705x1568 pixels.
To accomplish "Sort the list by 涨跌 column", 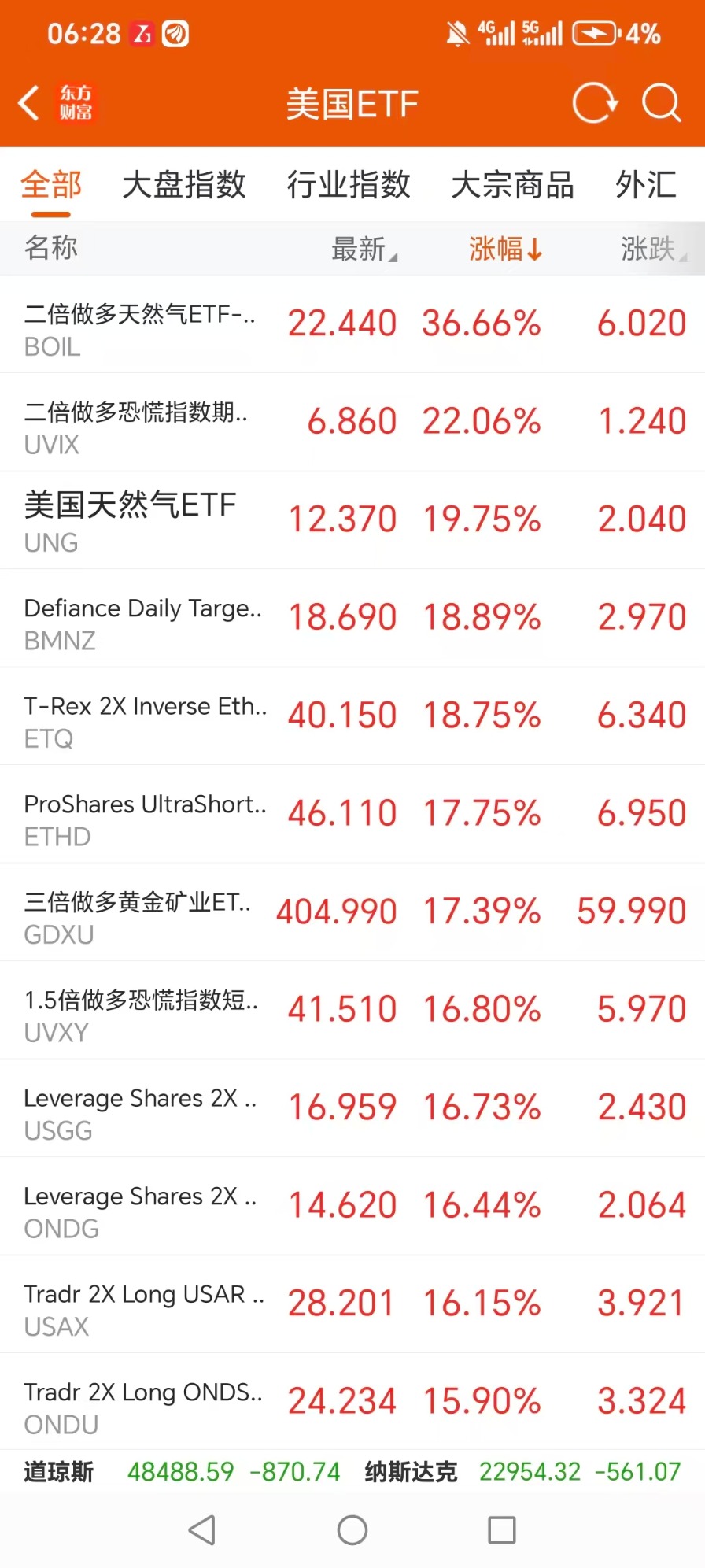I will coord(651,249).
